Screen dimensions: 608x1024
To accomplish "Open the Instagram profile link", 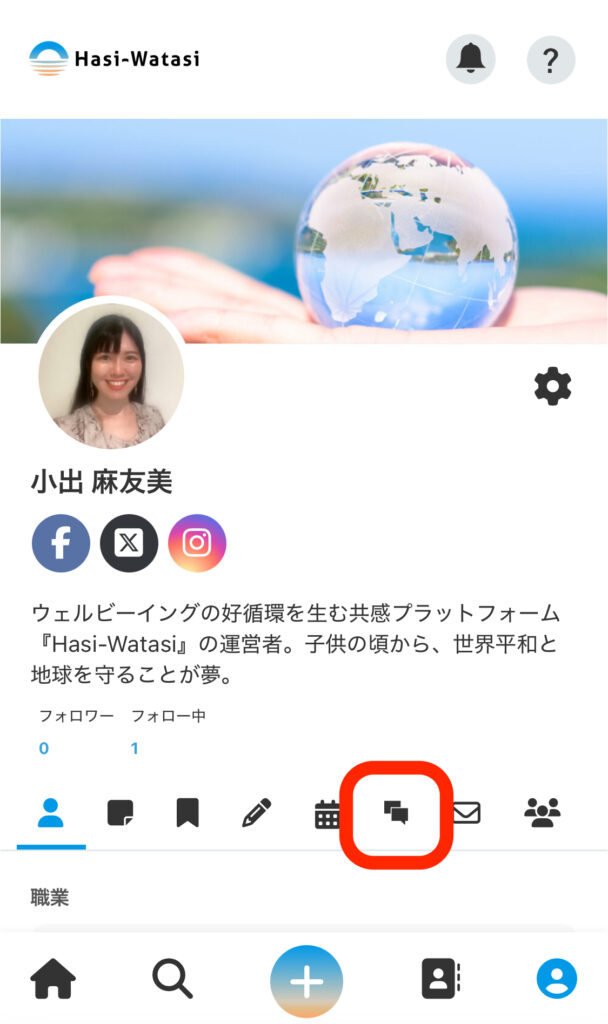I will click(x=197, y=543).
